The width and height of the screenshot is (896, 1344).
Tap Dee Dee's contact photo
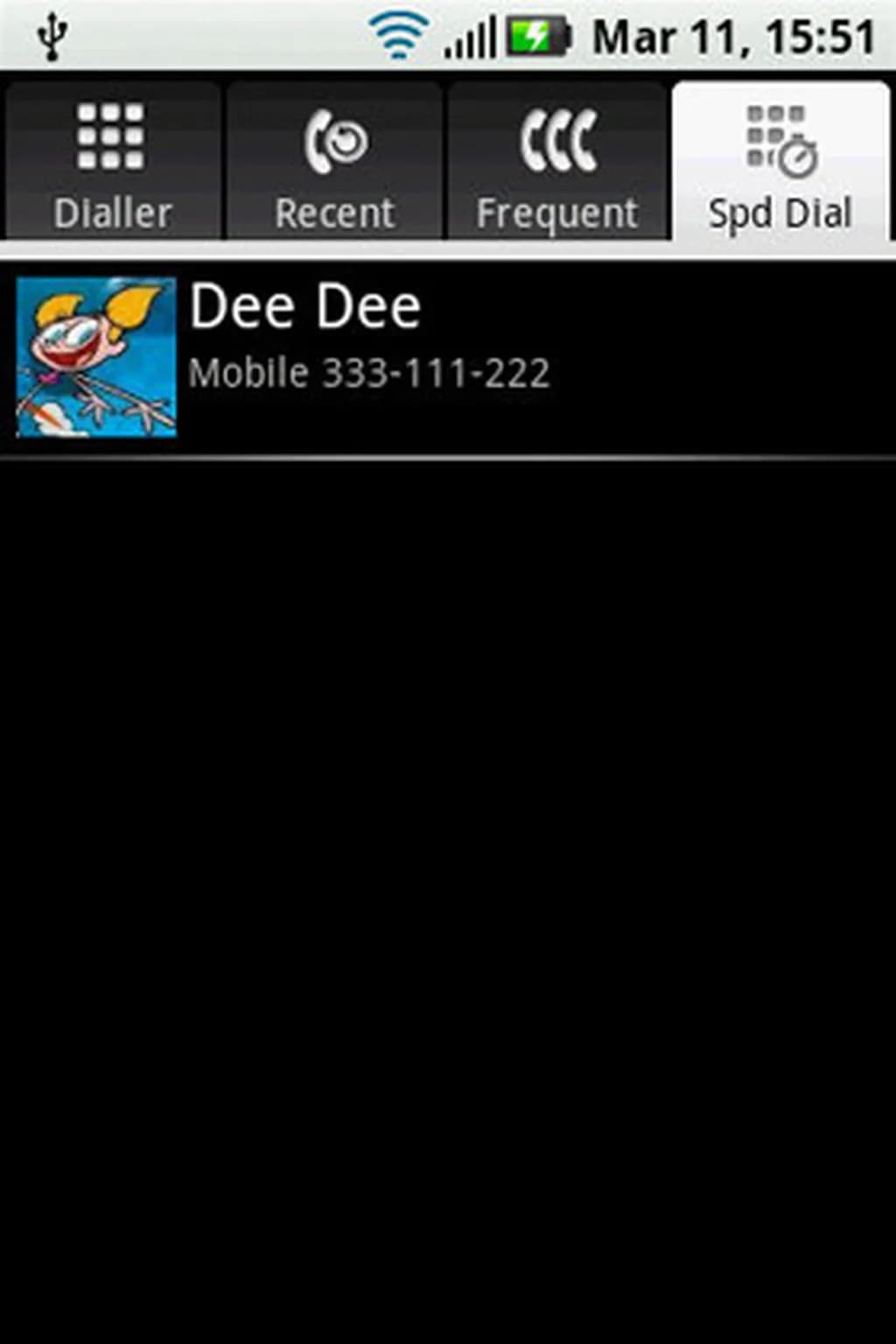coord(96,357)
